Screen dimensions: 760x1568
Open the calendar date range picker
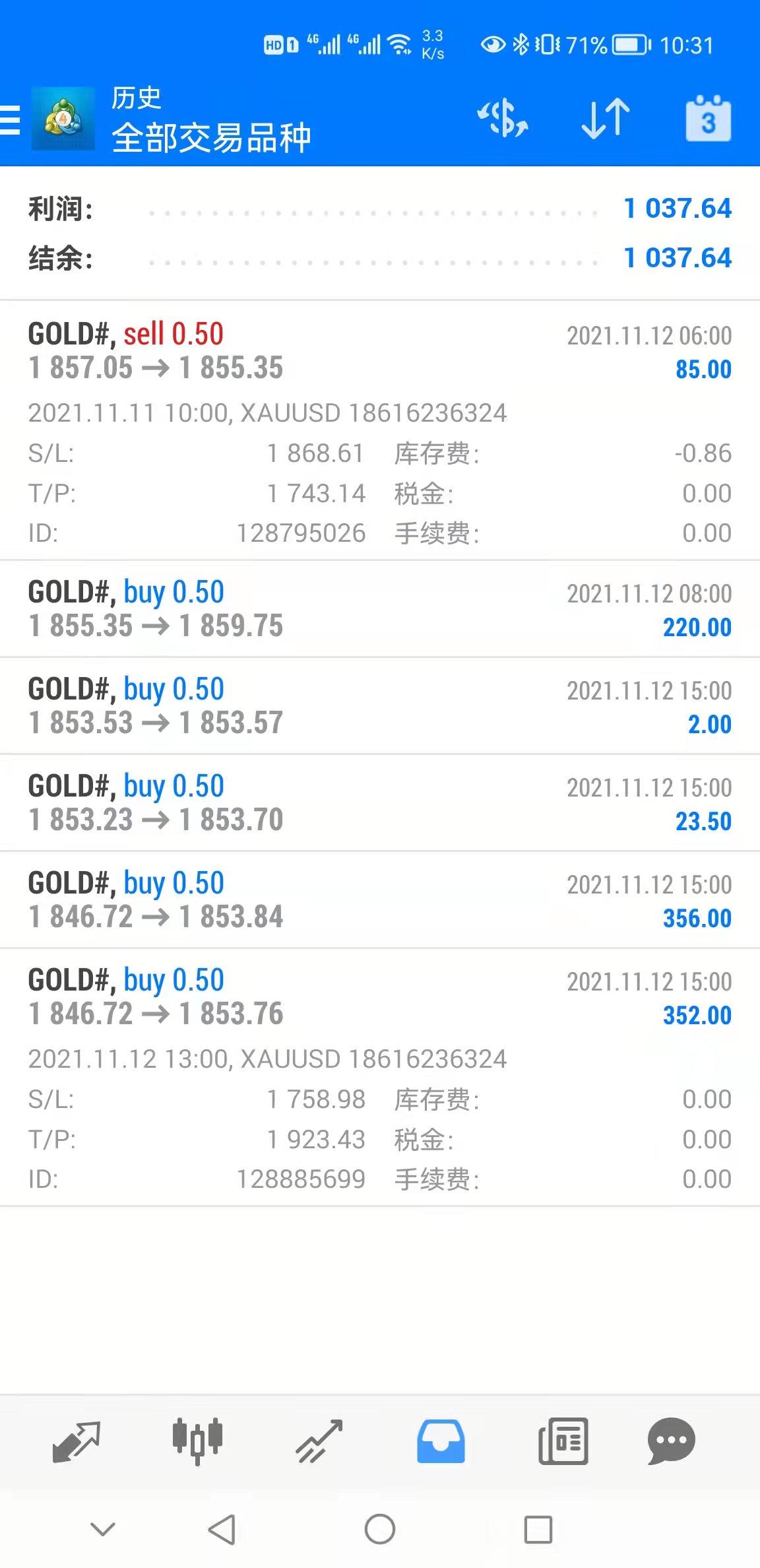(x=708, y=119)
